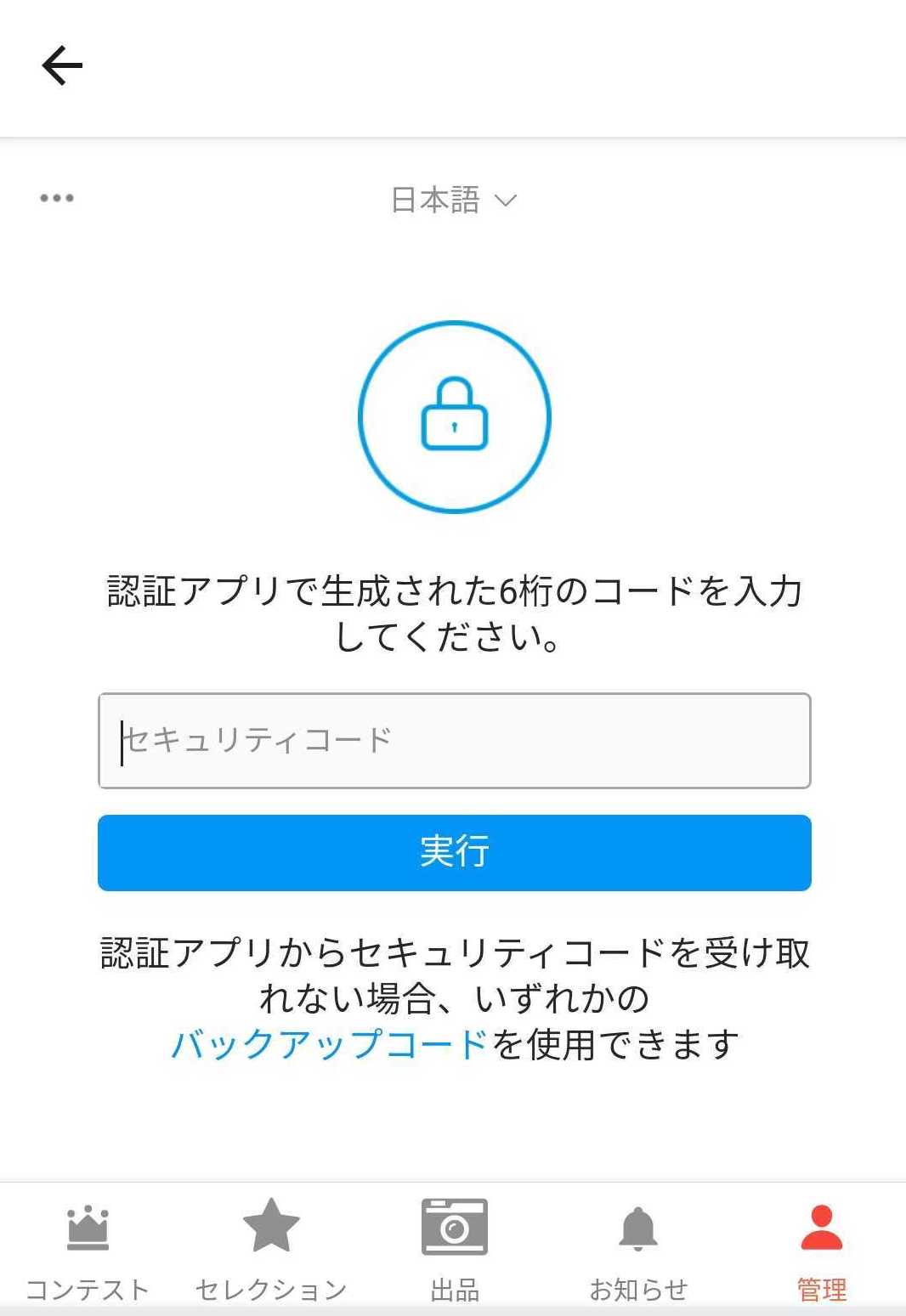Tap the circled lock graphic above the prompt

click(x=455, y=416)
